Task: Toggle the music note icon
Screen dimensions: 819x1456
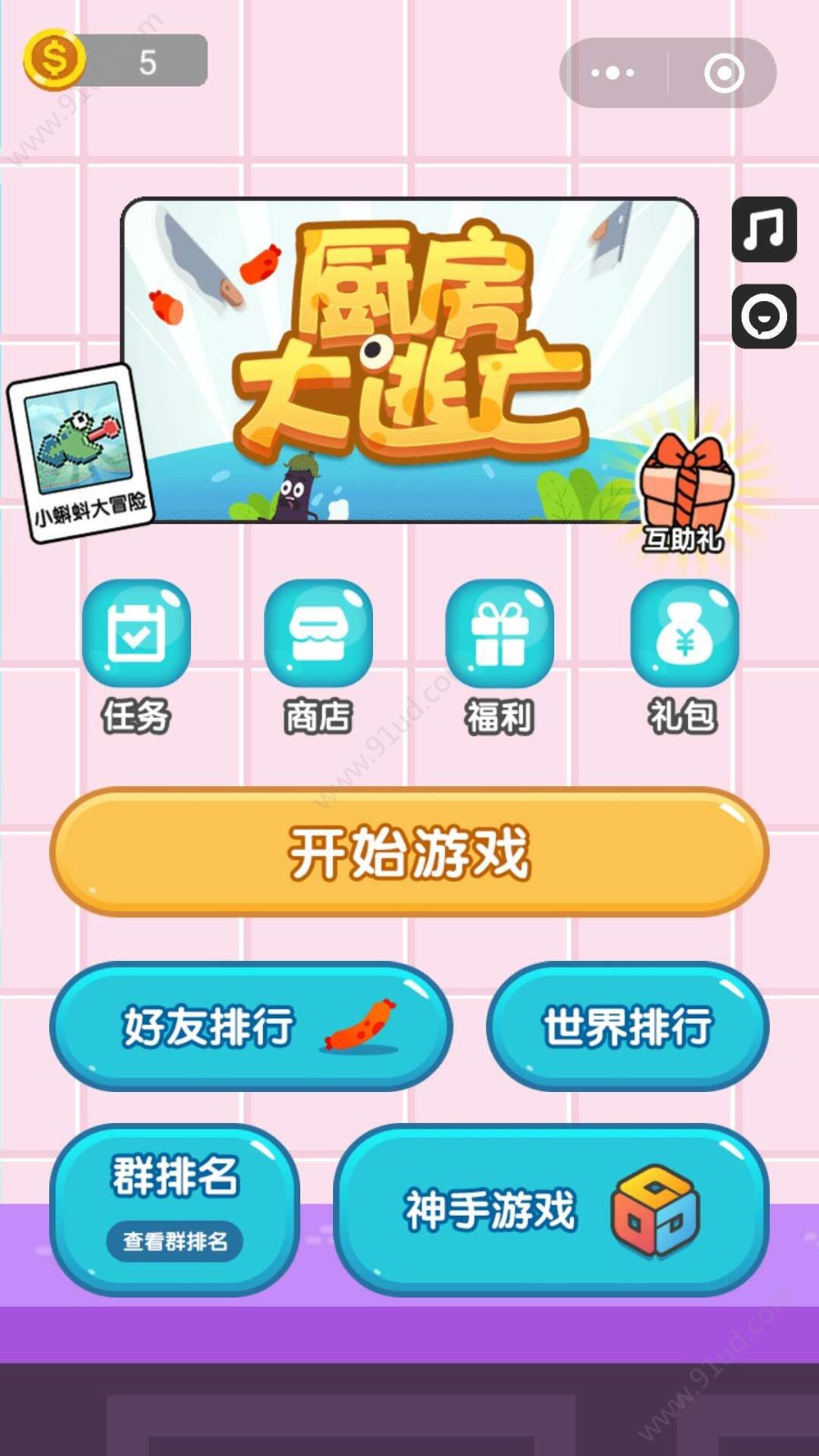Action: [763, 229]
